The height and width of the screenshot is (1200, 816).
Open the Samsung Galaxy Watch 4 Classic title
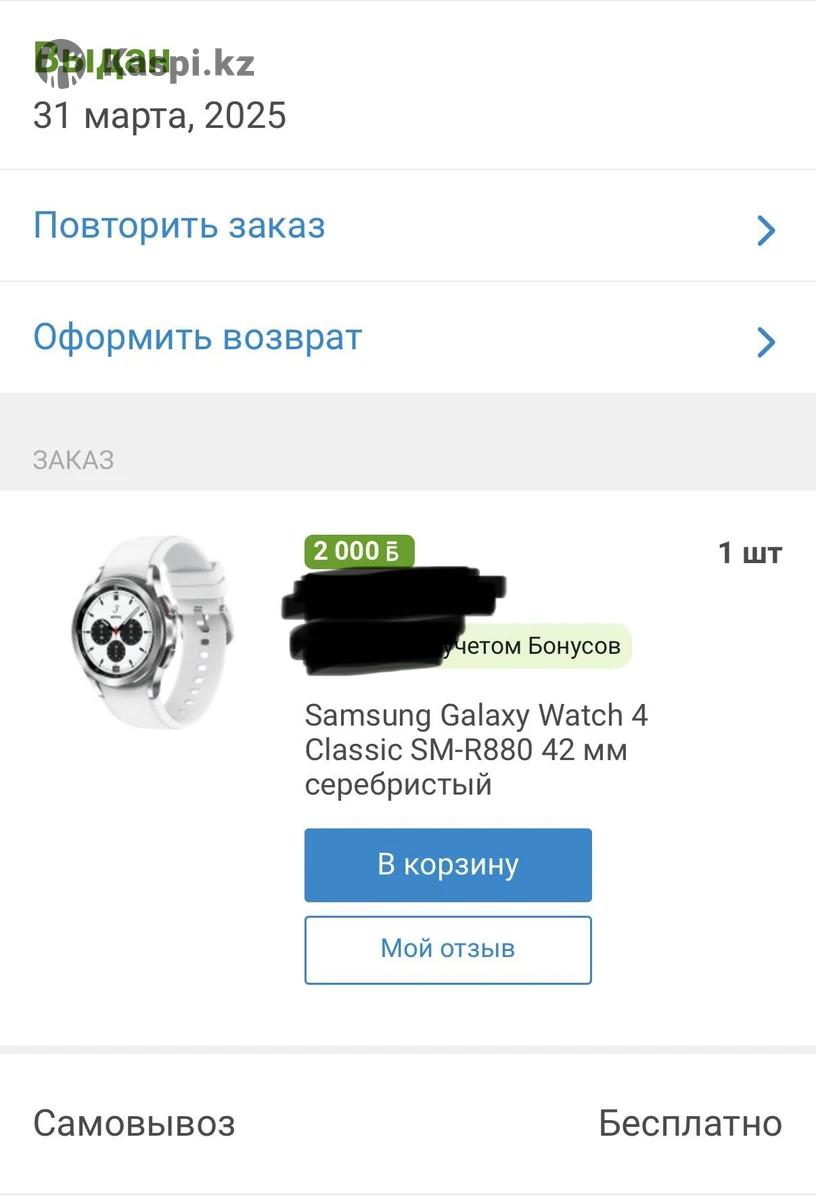(x=476, y=749)
